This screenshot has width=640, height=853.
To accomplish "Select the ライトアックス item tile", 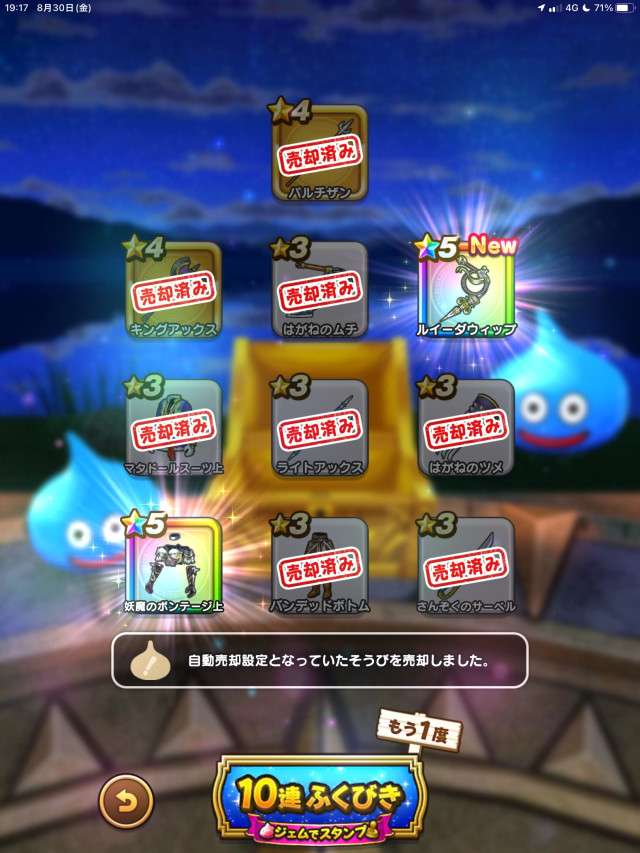I will coord(320,428).
